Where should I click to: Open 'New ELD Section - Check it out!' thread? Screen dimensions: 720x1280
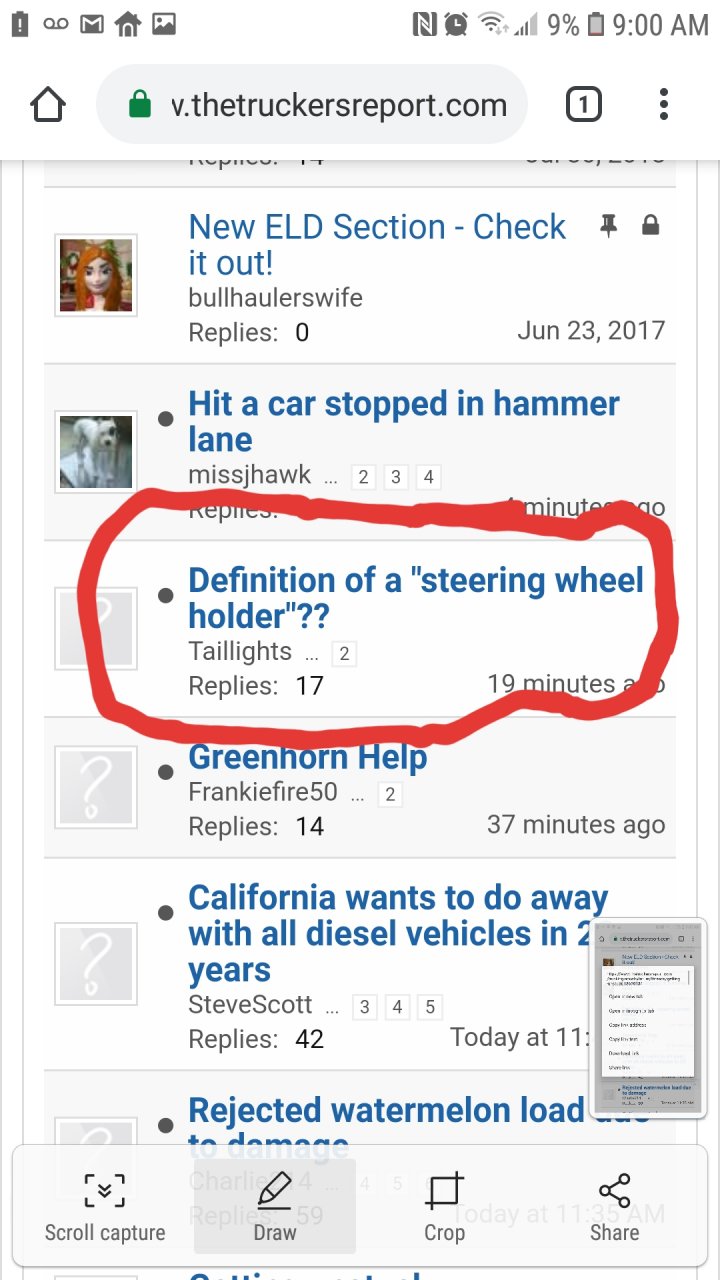tap(377, 244)
